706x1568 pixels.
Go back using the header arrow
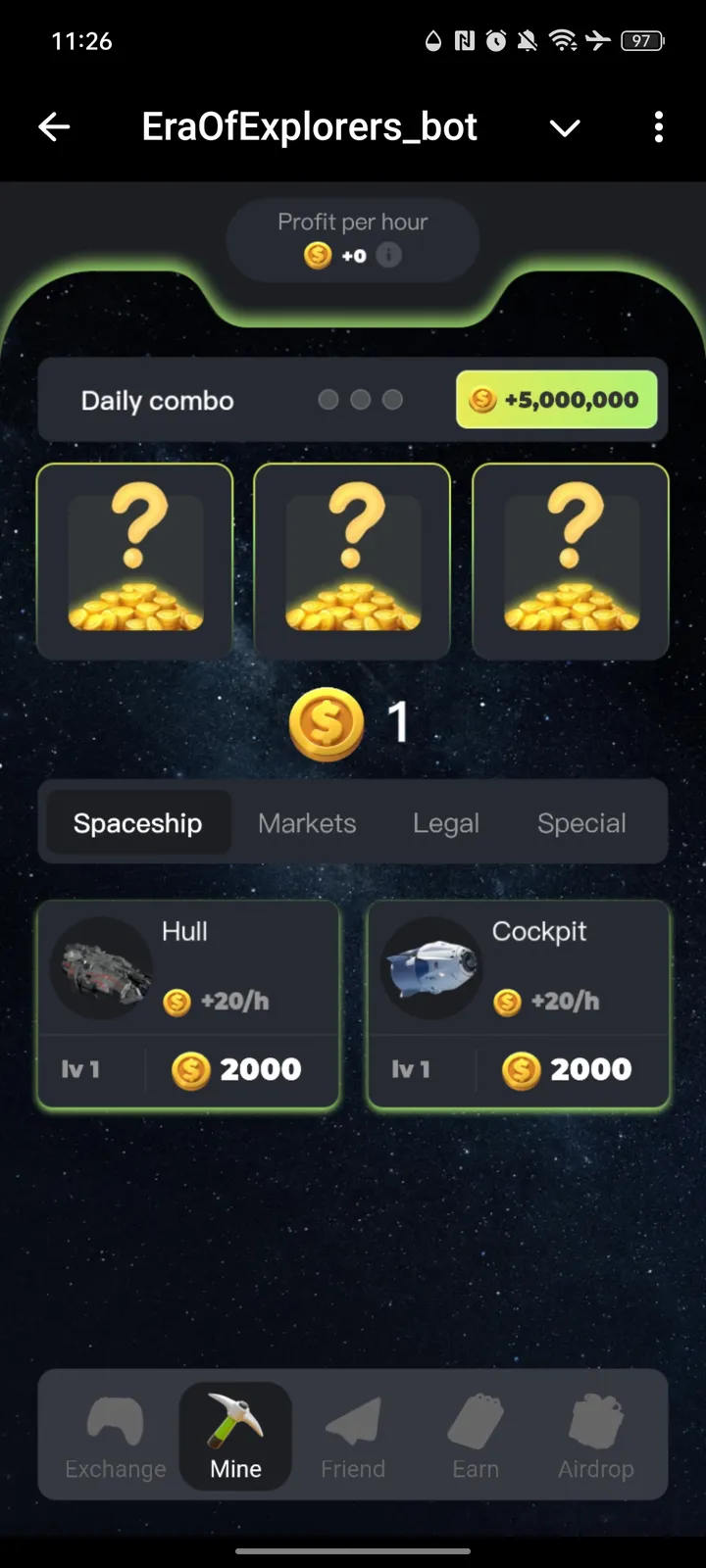[54, 126]
